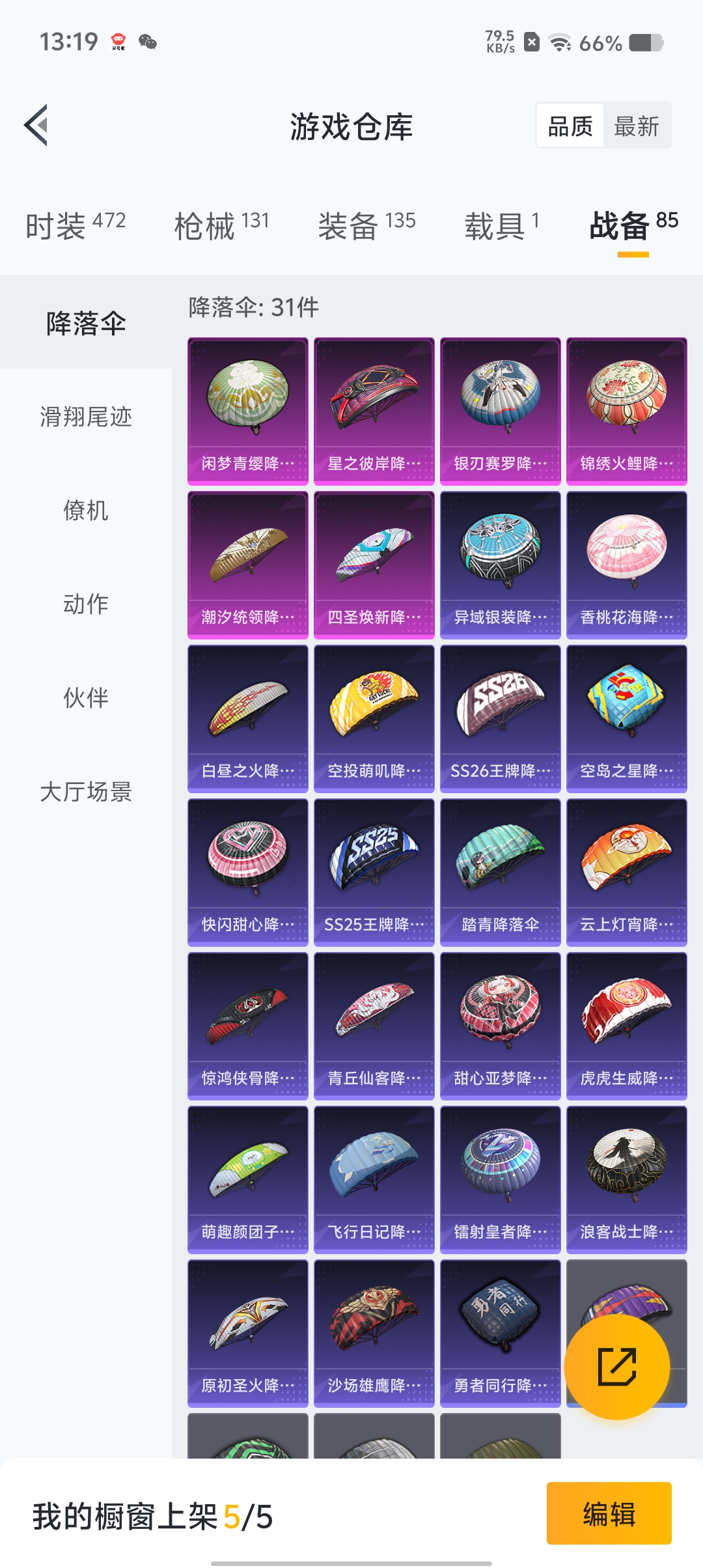This screenshot has height=1568, width=703.
Task: Switch to the 时装 tab
Action: coord(76,225)
